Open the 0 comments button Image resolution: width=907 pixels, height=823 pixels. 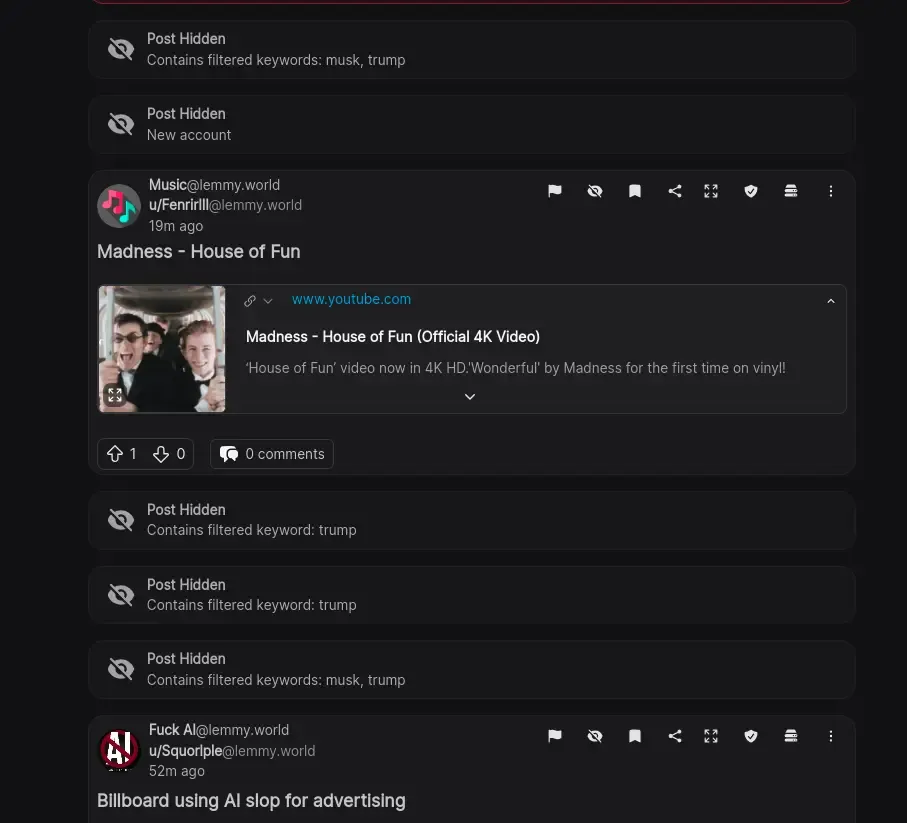272,454
